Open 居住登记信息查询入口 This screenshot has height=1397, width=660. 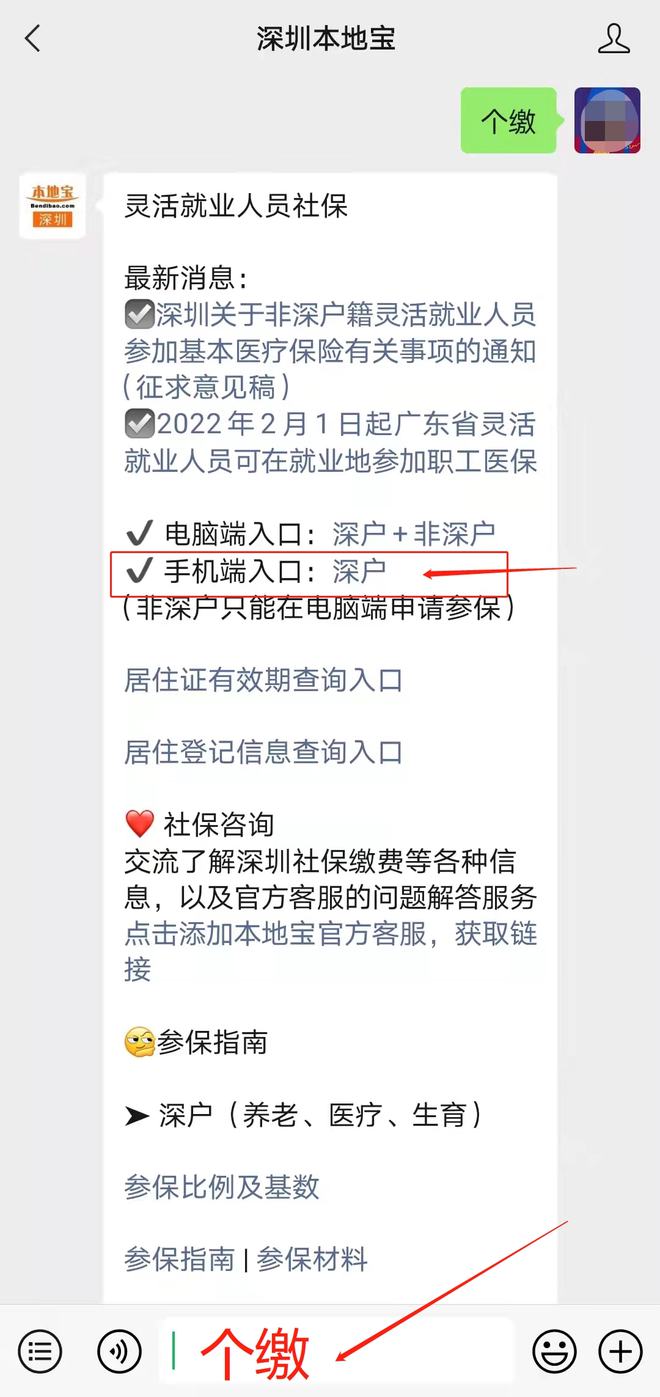(263, 752)
